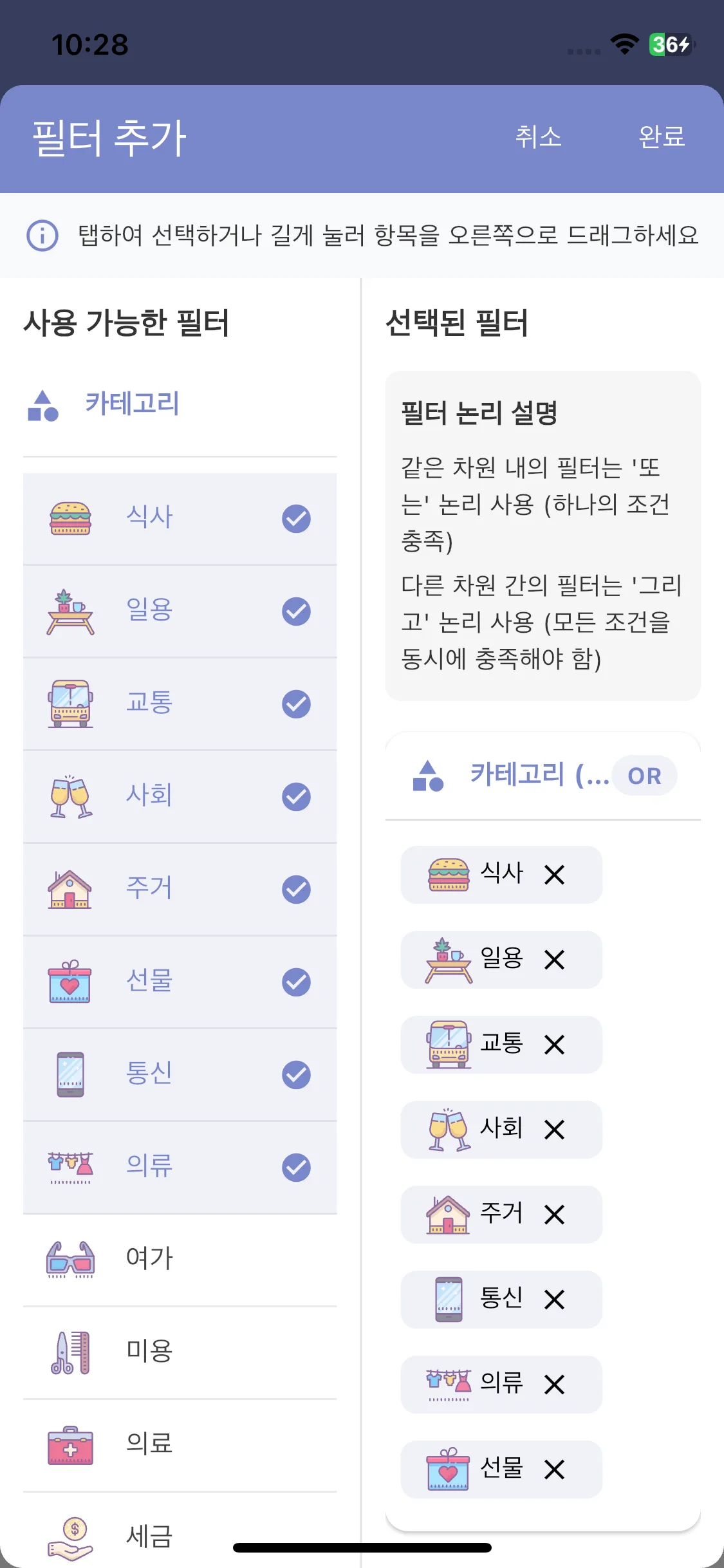Choose the 의료 category filter
Screen dimensions: 724x1568
click(x=180, y=1444)
